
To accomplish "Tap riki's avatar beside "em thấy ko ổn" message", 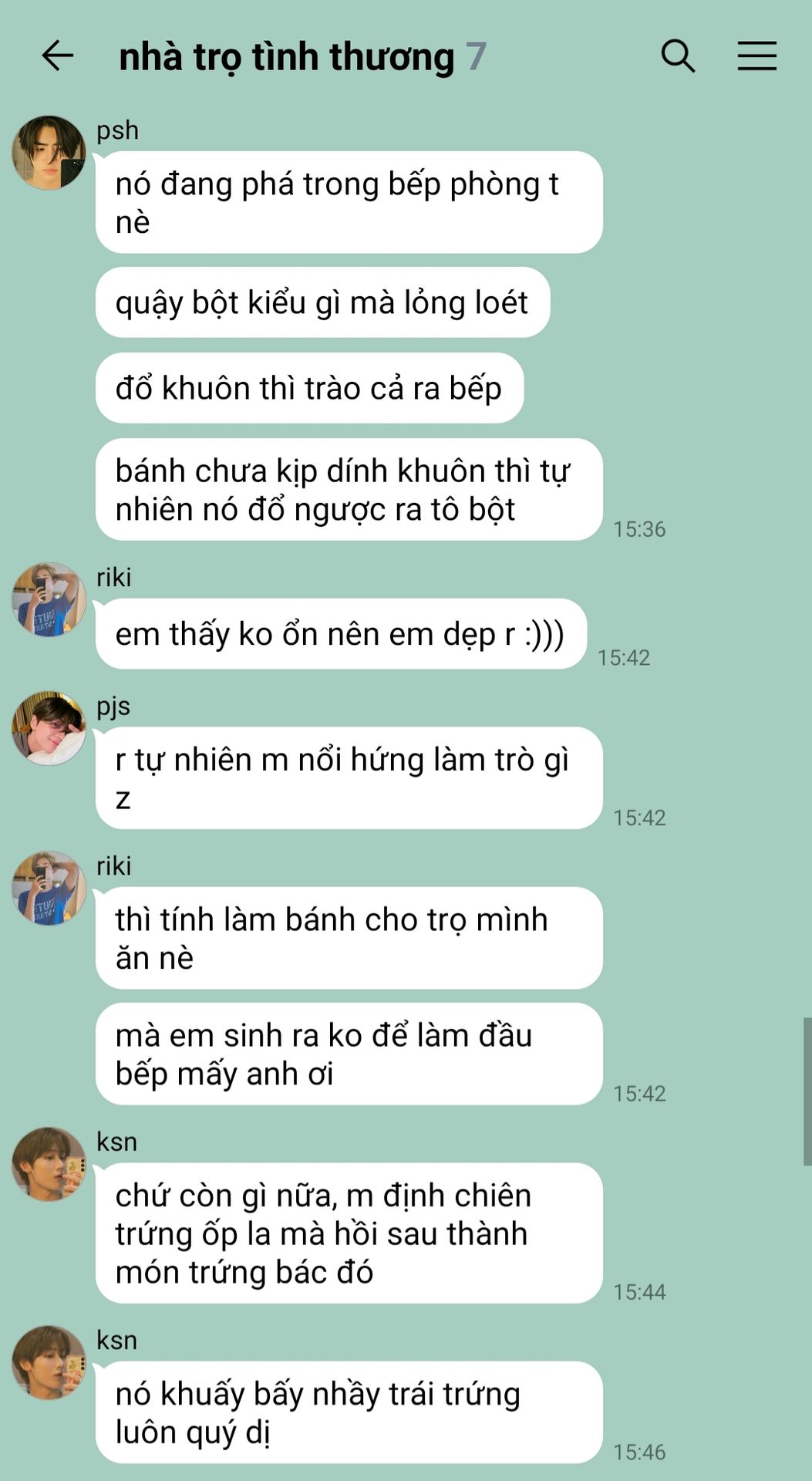I will pos(49,599).
